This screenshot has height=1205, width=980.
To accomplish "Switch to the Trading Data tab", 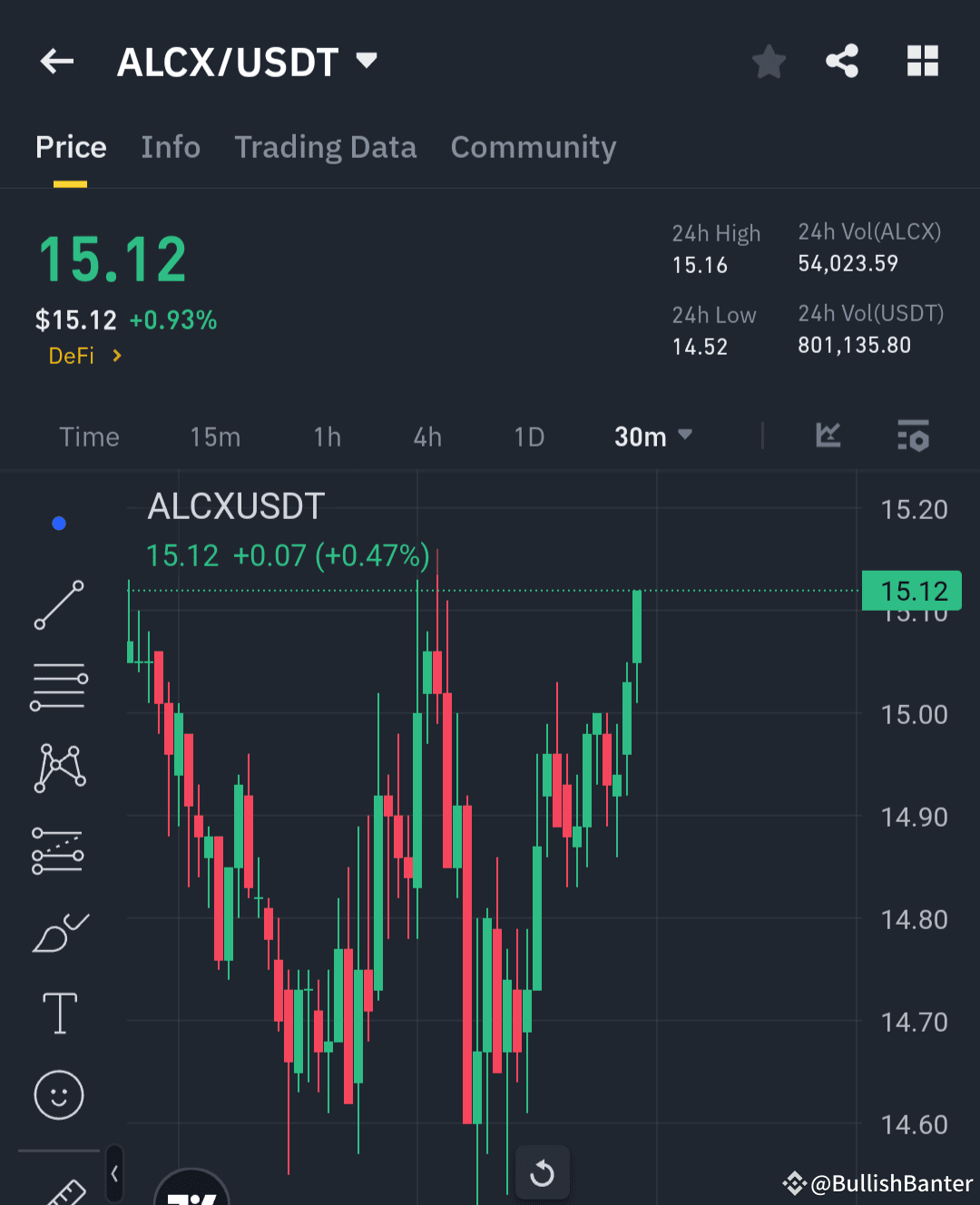I will pos(326,147).
